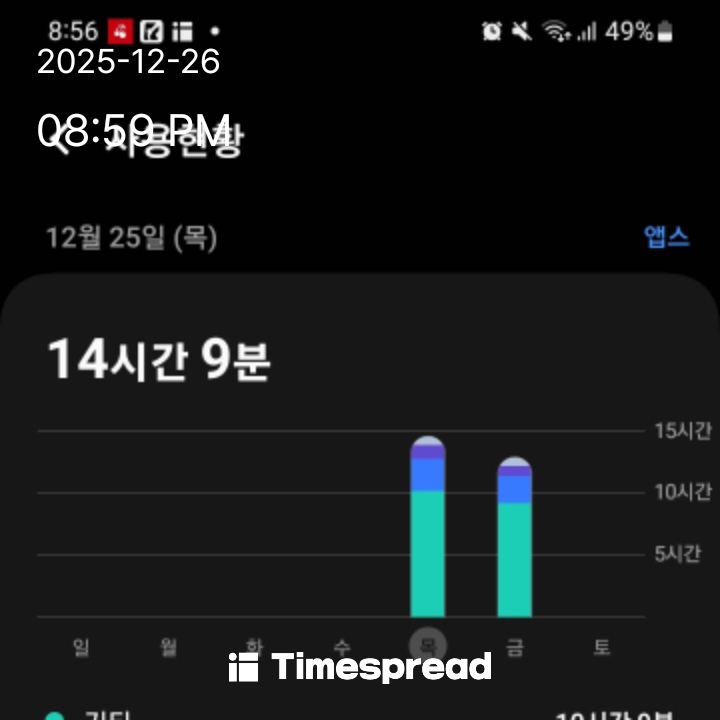Image resolution: width=720 pixels, height=720 pixels.
Task: Select the 목 (Thursday) usage bar
Action: pyautogui.click(x=428, y=527)
